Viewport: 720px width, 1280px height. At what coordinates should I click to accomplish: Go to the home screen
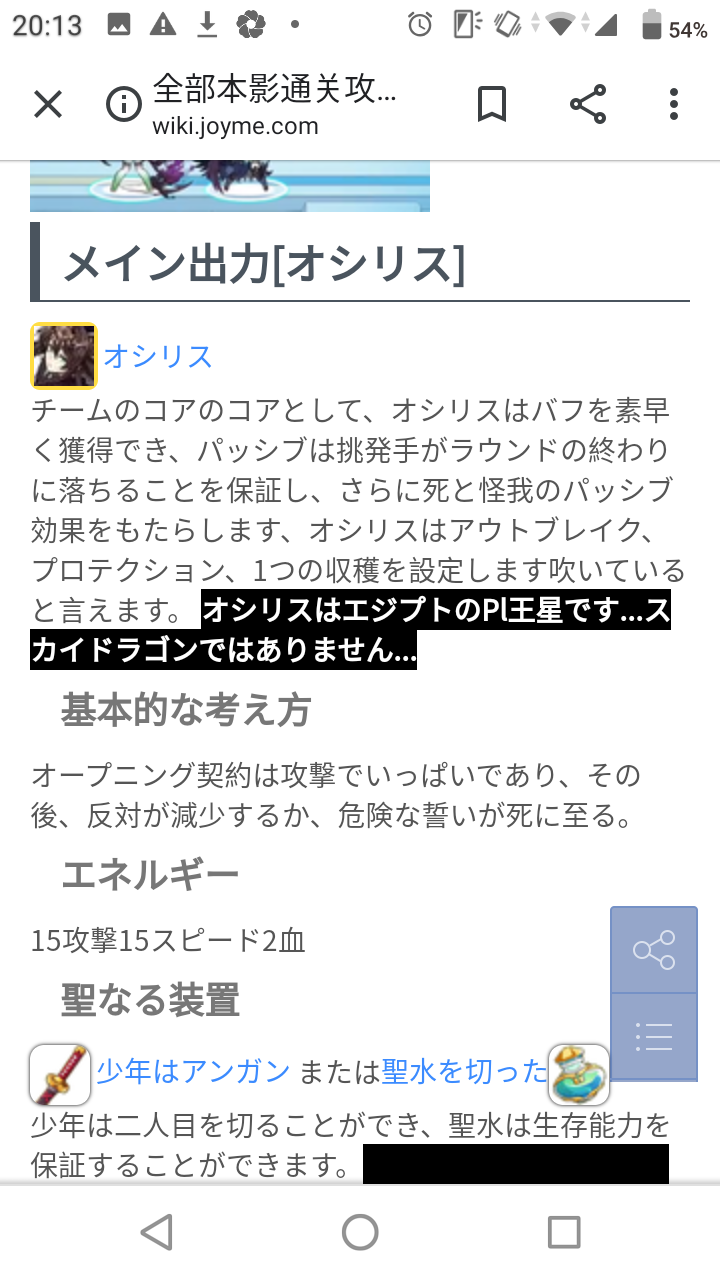pyautogui.click(x=360, y=1232)
